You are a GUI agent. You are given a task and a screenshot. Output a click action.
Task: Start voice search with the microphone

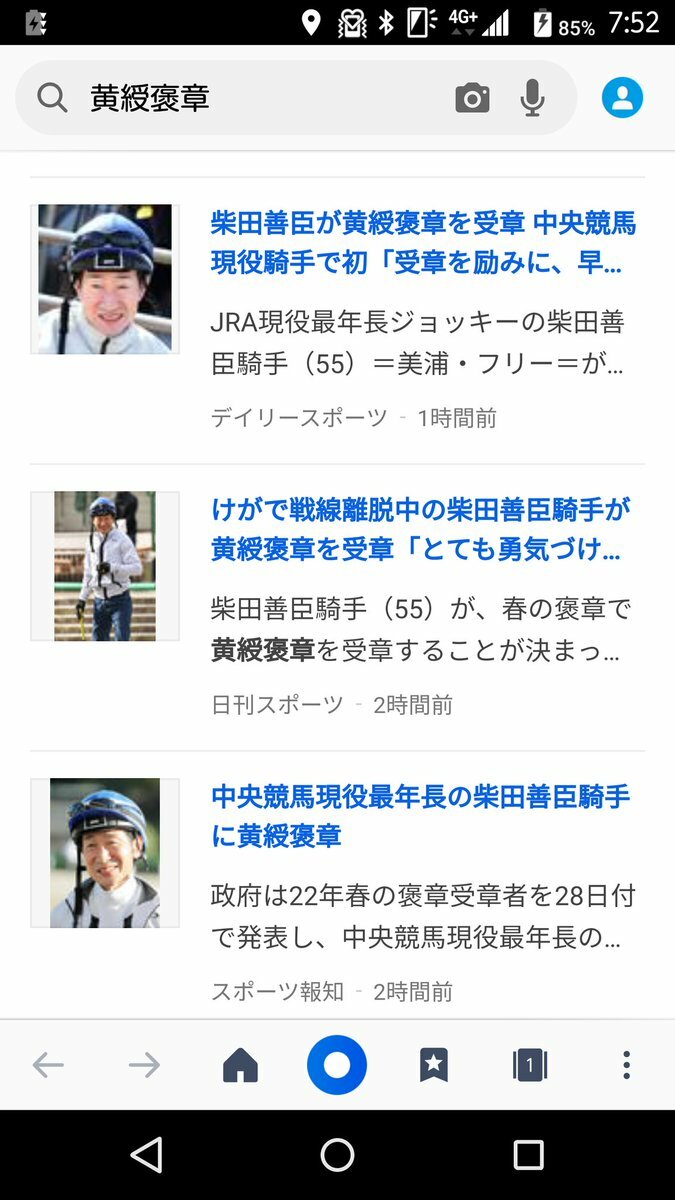click(533, 98)
